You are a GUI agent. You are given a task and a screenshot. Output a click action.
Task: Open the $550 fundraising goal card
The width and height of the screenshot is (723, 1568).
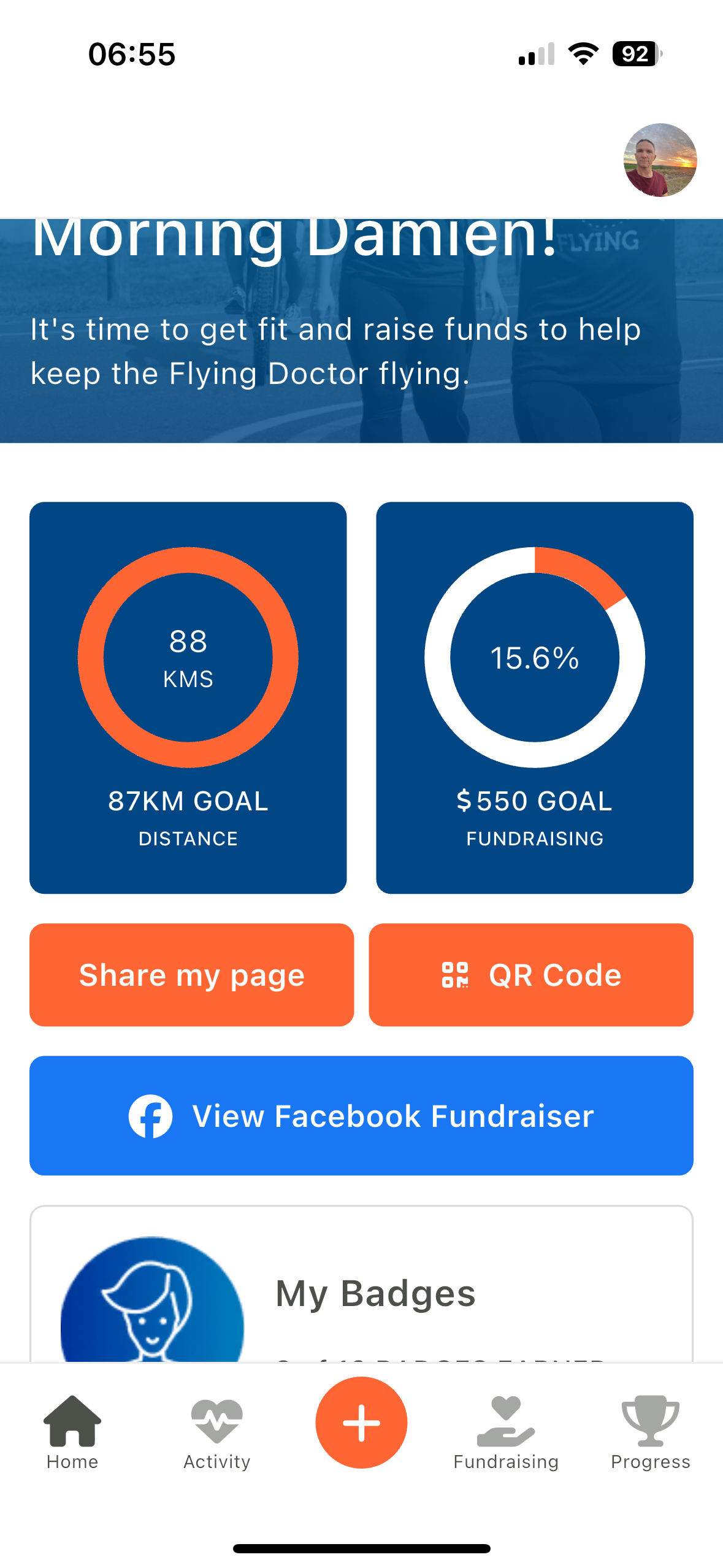point(535,698)
